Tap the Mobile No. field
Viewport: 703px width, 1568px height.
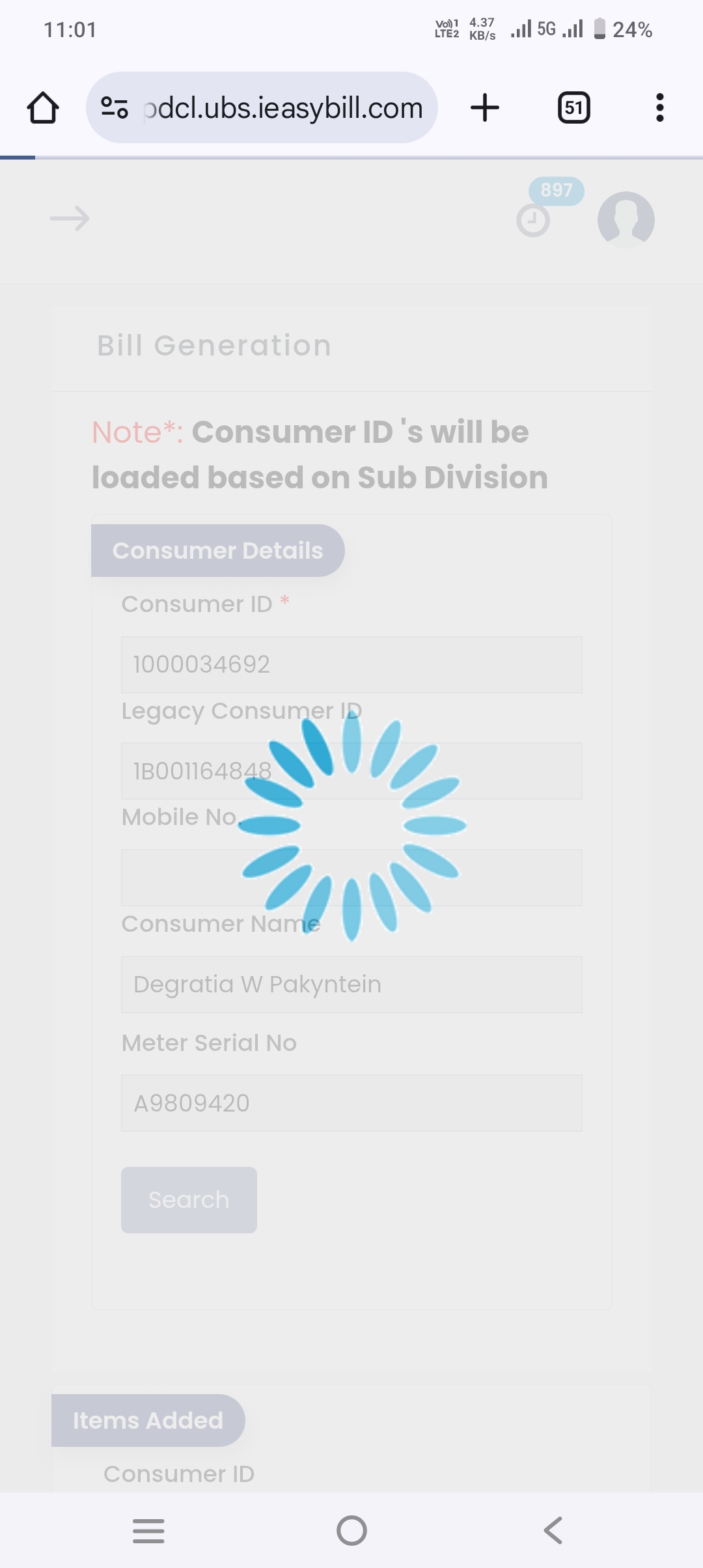click(x=351, y=878)
